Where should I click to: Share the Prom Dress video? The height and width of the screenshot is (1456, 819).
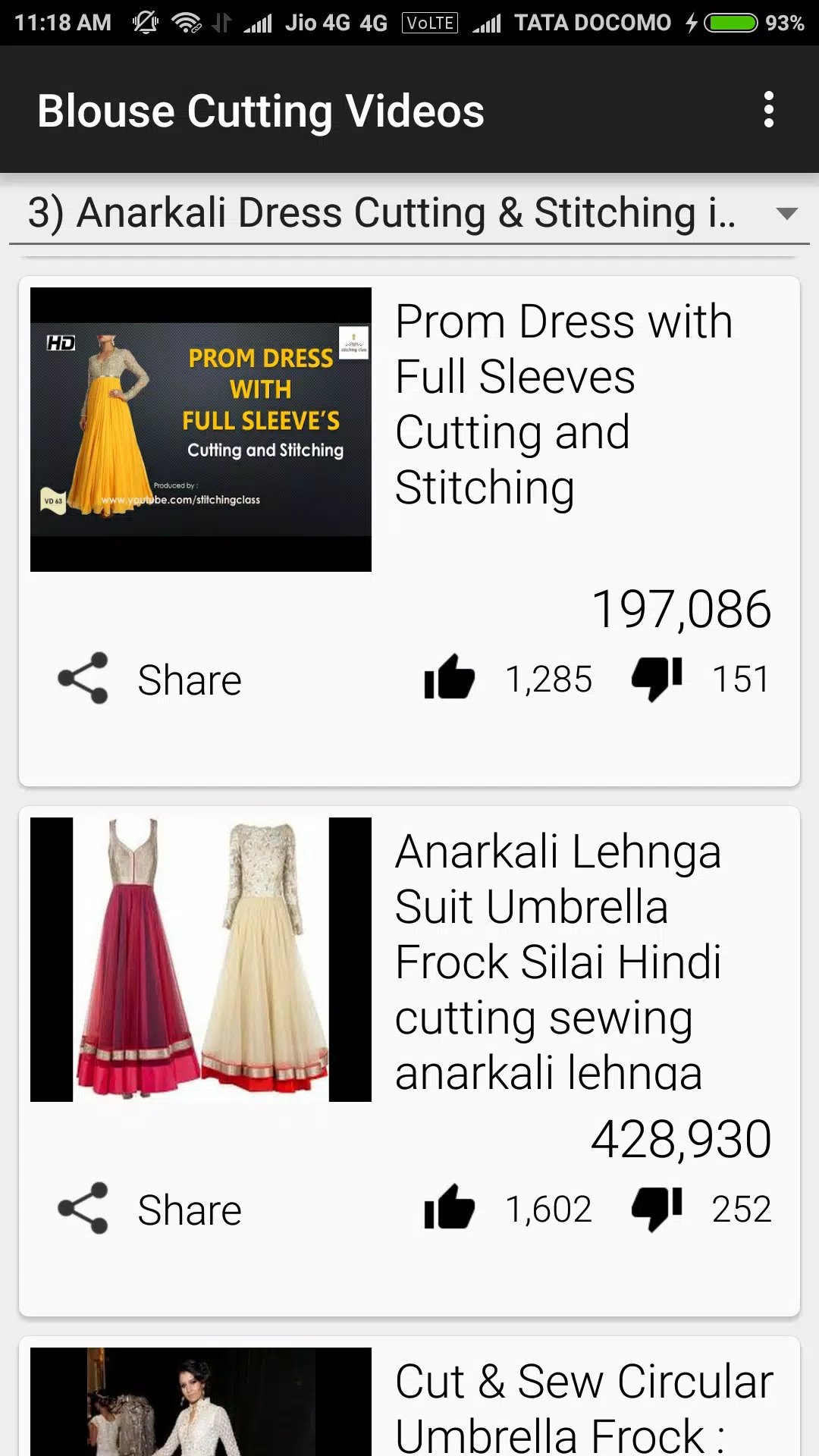point(150,679)
